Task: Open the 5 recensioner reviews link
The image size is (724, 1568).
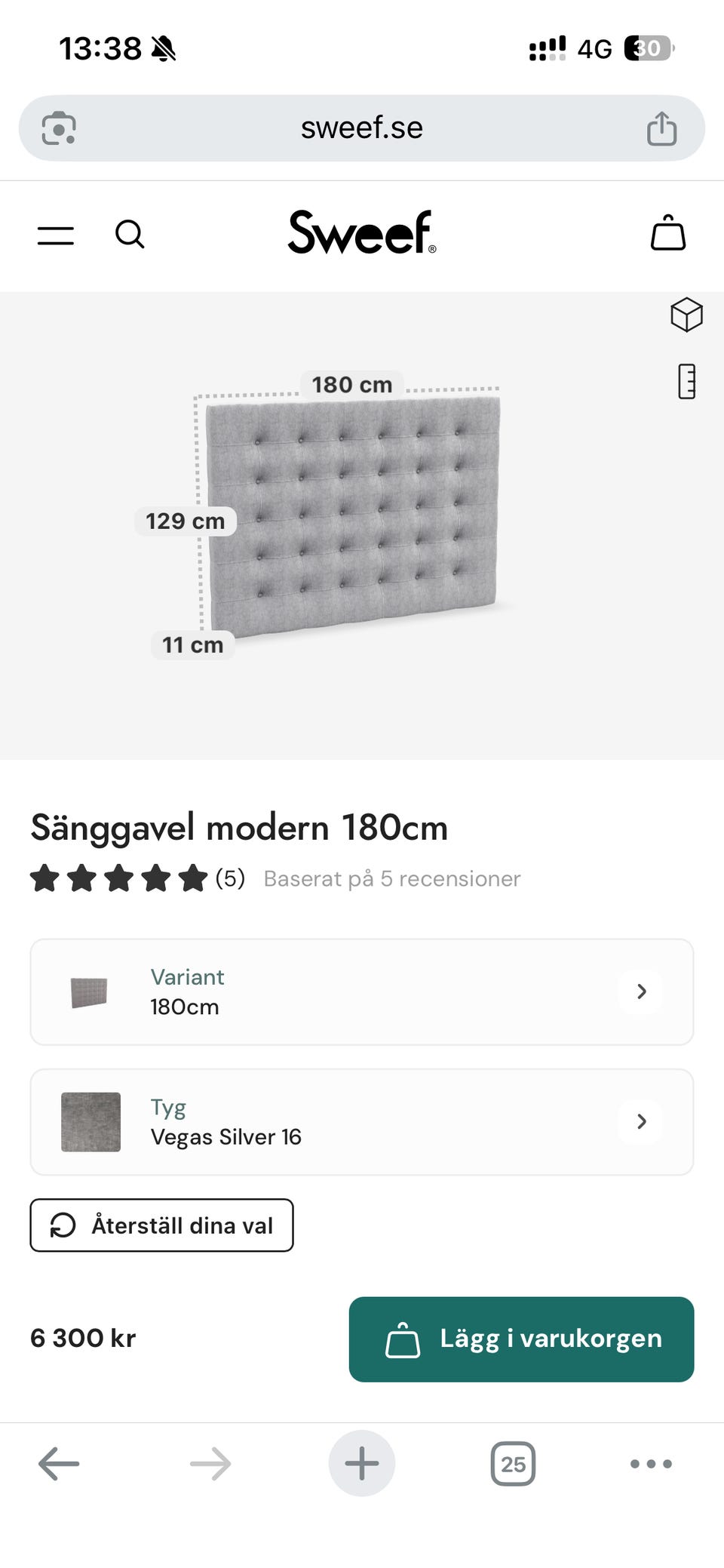Action: tap(391, 878)
